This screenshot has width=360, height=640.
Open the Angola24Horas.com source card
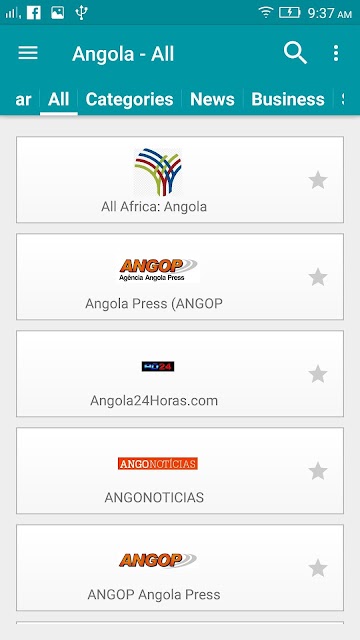pyautogui.click(x=180, y=374)
